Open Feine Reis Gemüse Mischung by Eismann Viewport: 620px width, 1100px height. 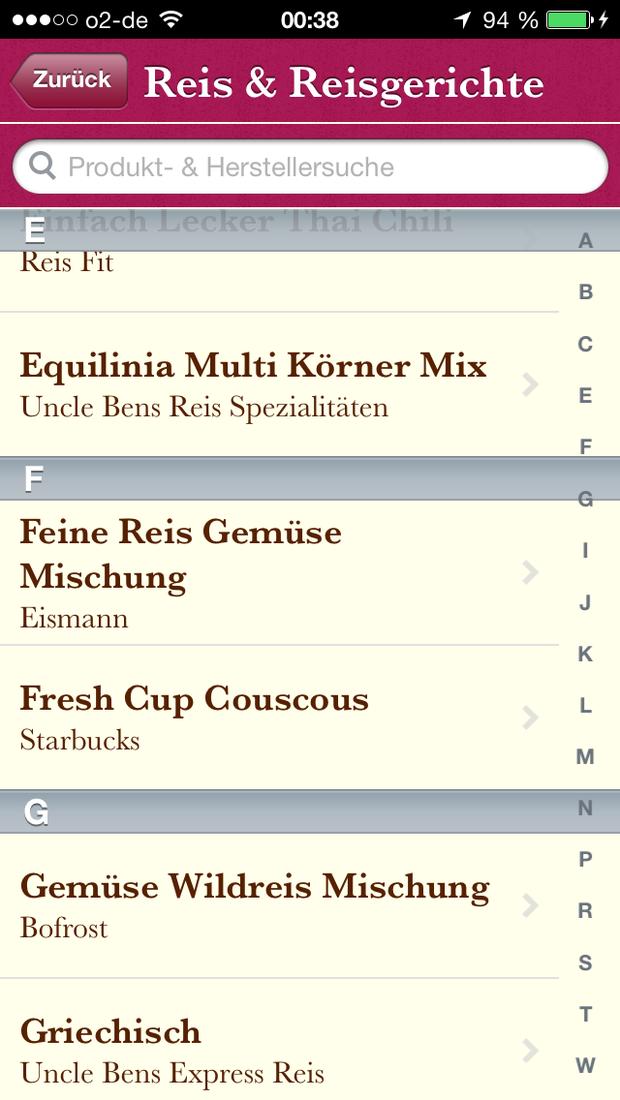pyautogui.click(x=279, y=572)
